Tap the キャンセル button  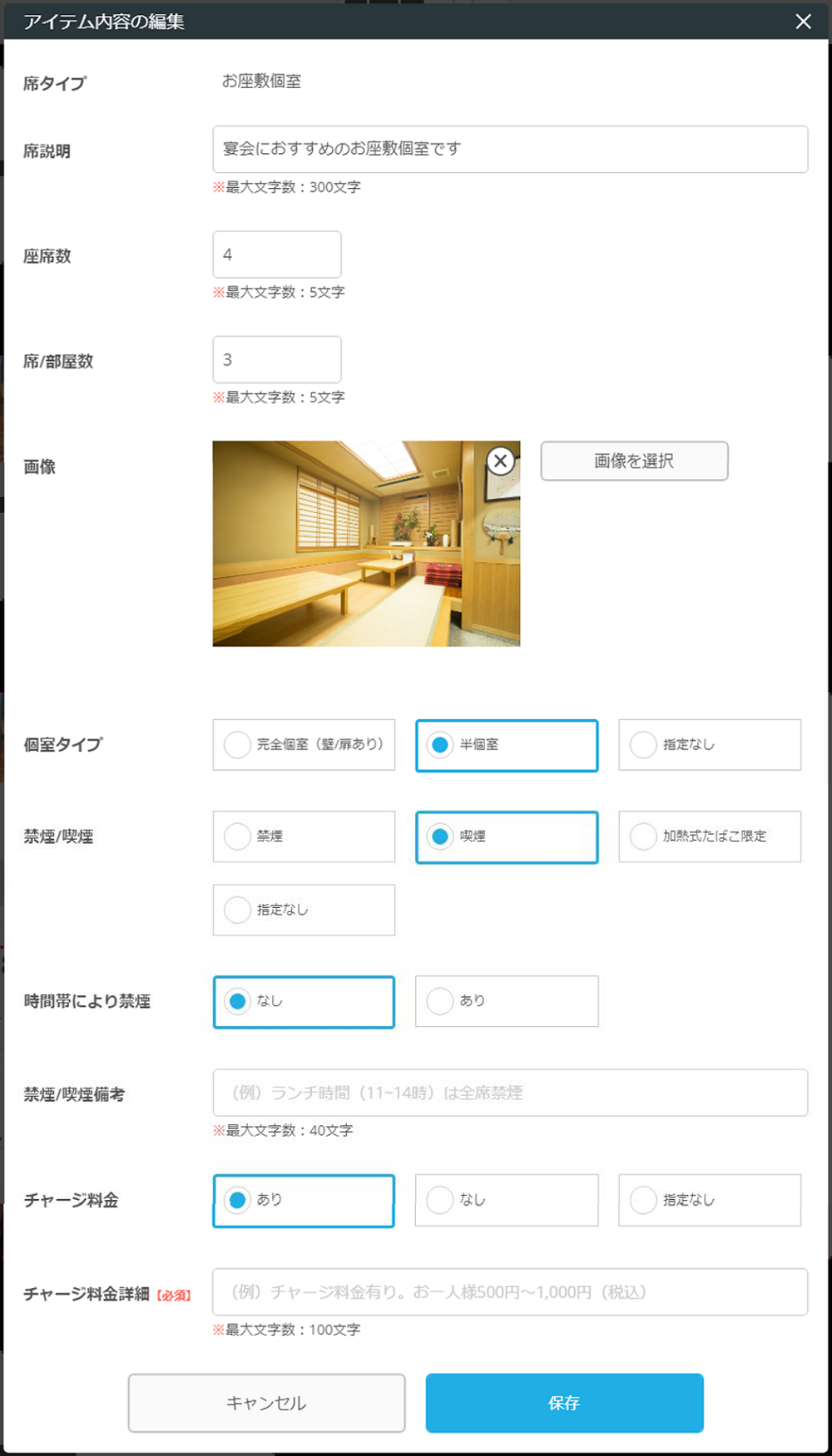pos(266,1403)
